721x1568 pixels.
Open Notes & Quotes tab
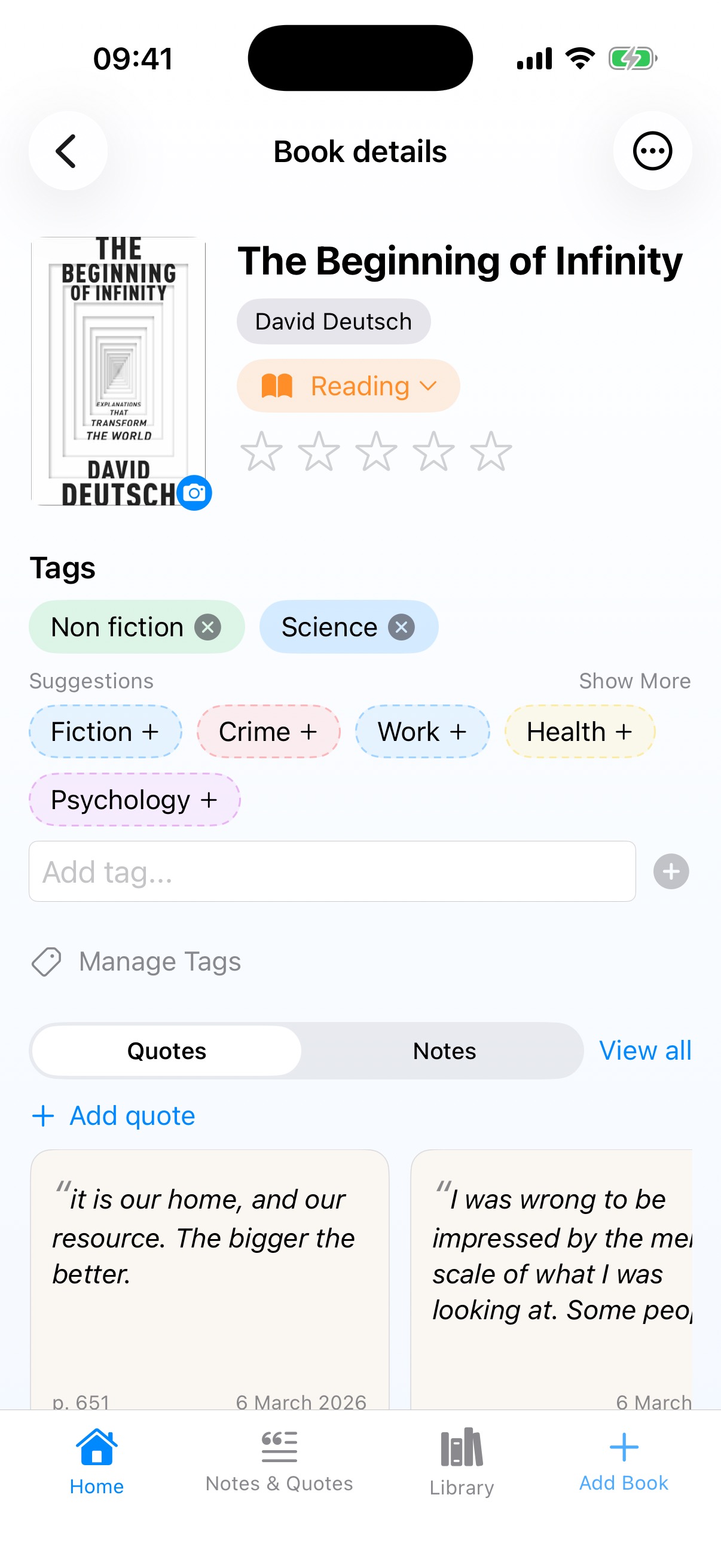click(x=279, y=1461)
